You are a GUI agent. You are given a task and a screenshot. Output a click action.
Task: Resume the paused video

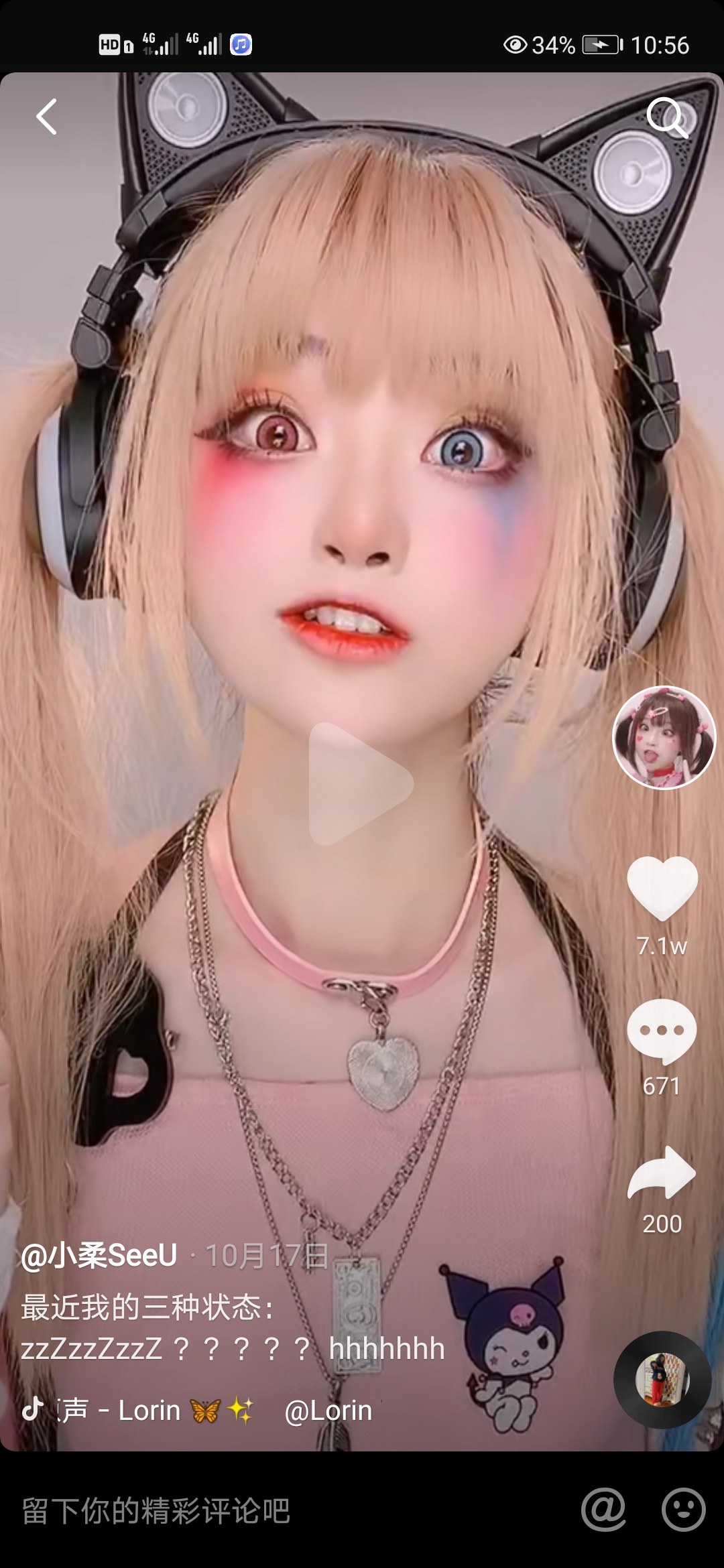click(361, 784)
